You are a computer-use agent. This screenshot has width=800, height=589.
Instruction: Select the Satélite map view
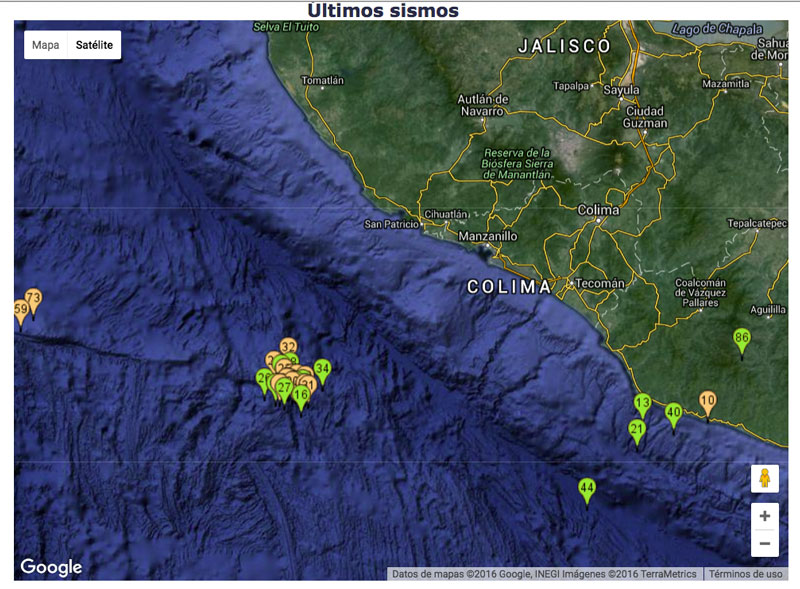(x=94, y=45)
